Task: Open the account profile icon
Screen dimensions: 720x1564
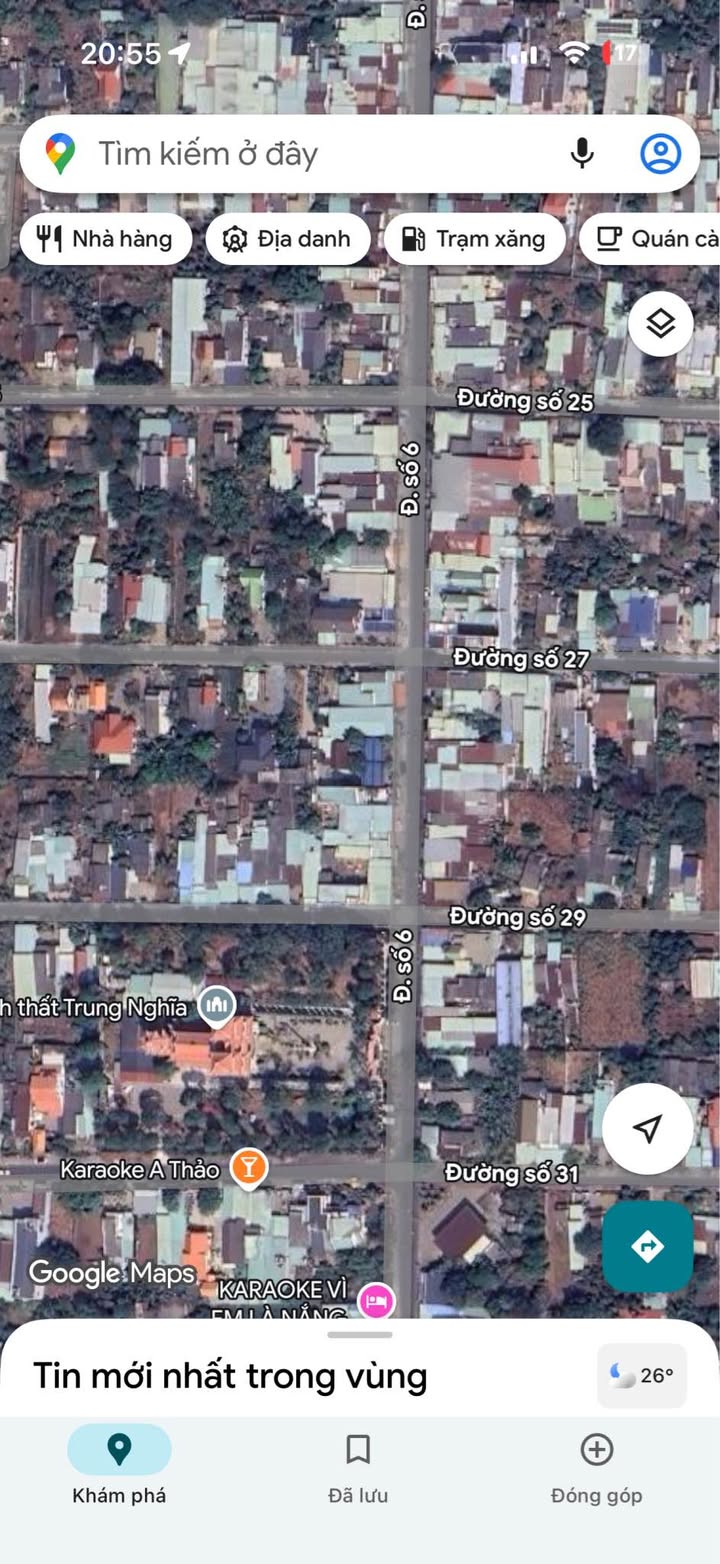Action: click(660, 154)
